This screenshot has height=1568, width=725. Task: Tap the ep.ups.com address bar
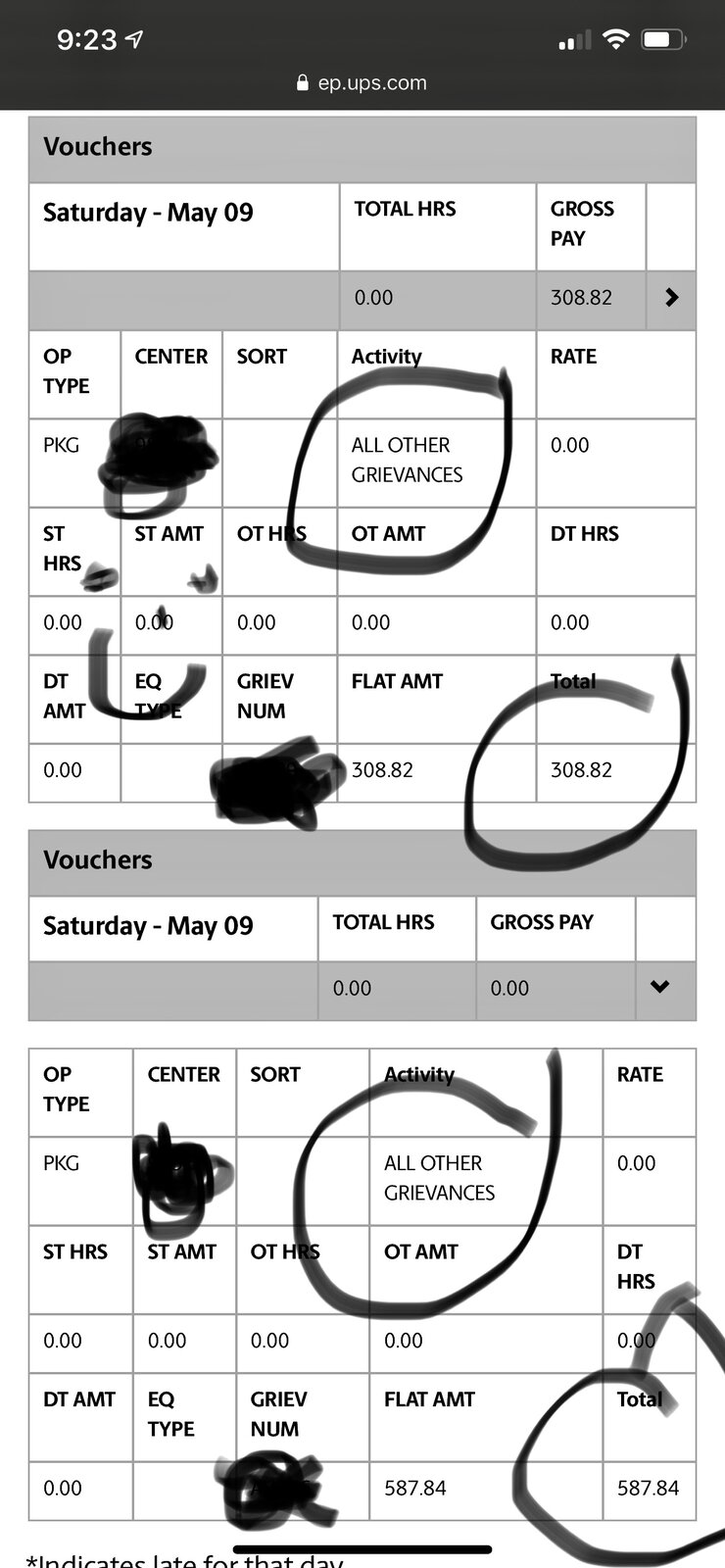(x=362, y=83)
